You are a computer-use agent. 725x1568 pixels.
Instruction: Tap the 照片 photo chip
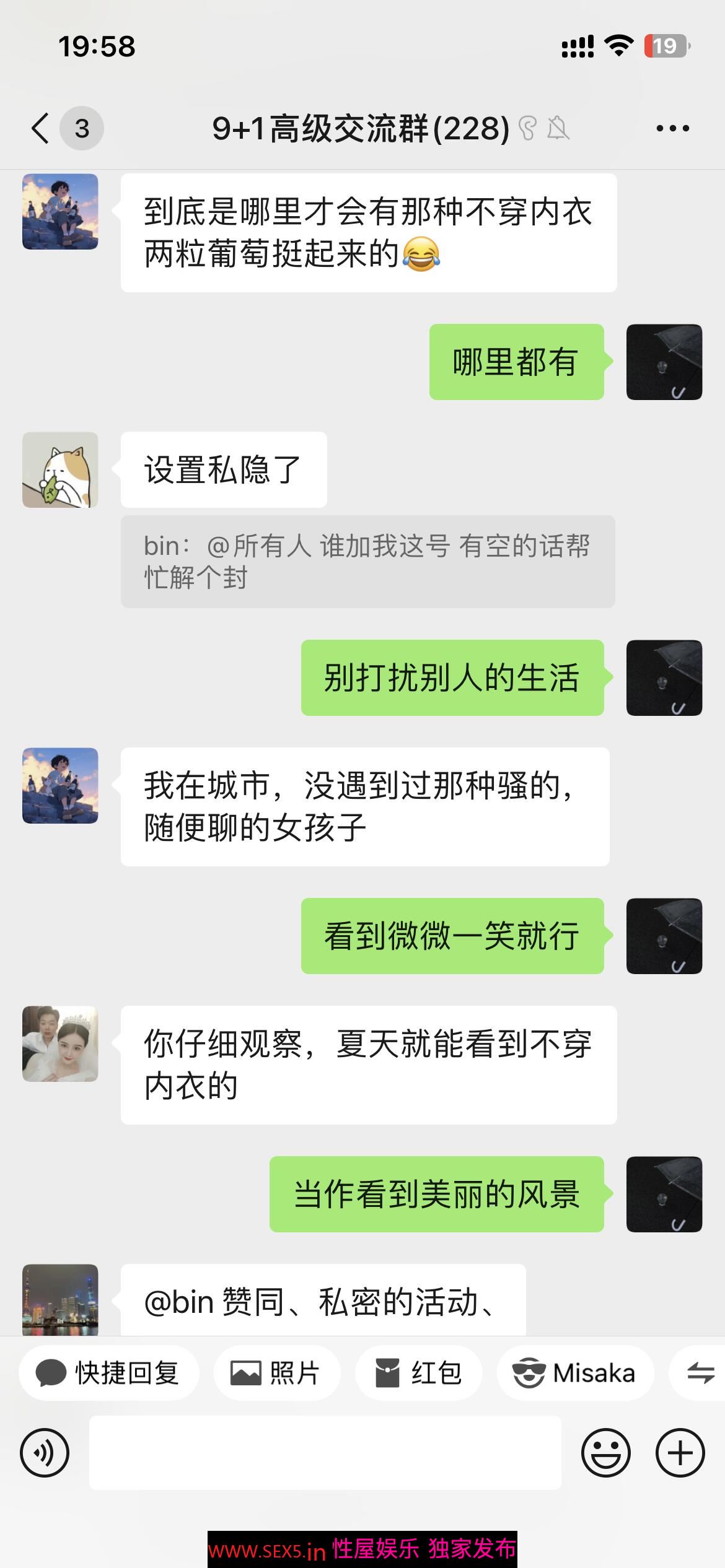276,1374
